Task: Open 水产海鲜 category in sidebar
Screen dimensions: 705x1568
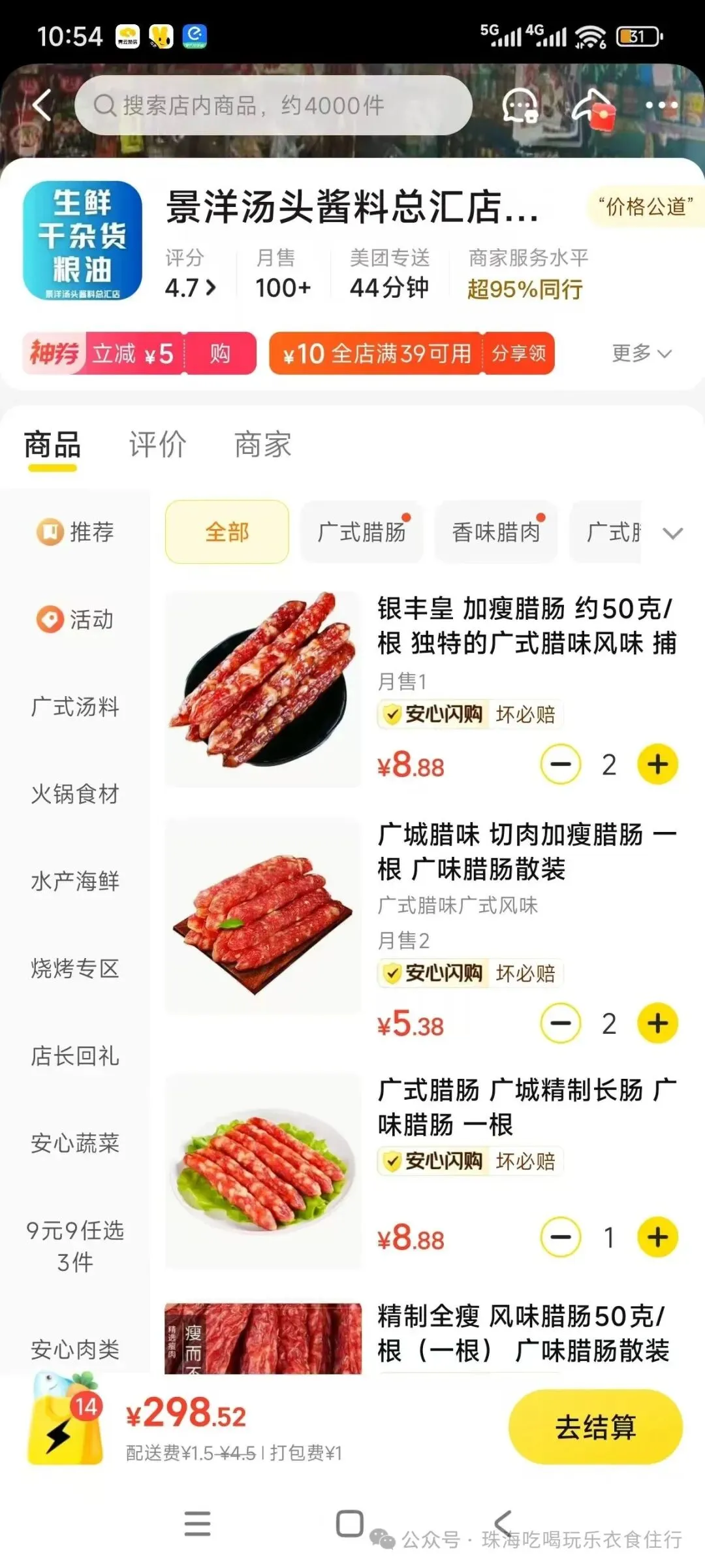Action: 75,881
